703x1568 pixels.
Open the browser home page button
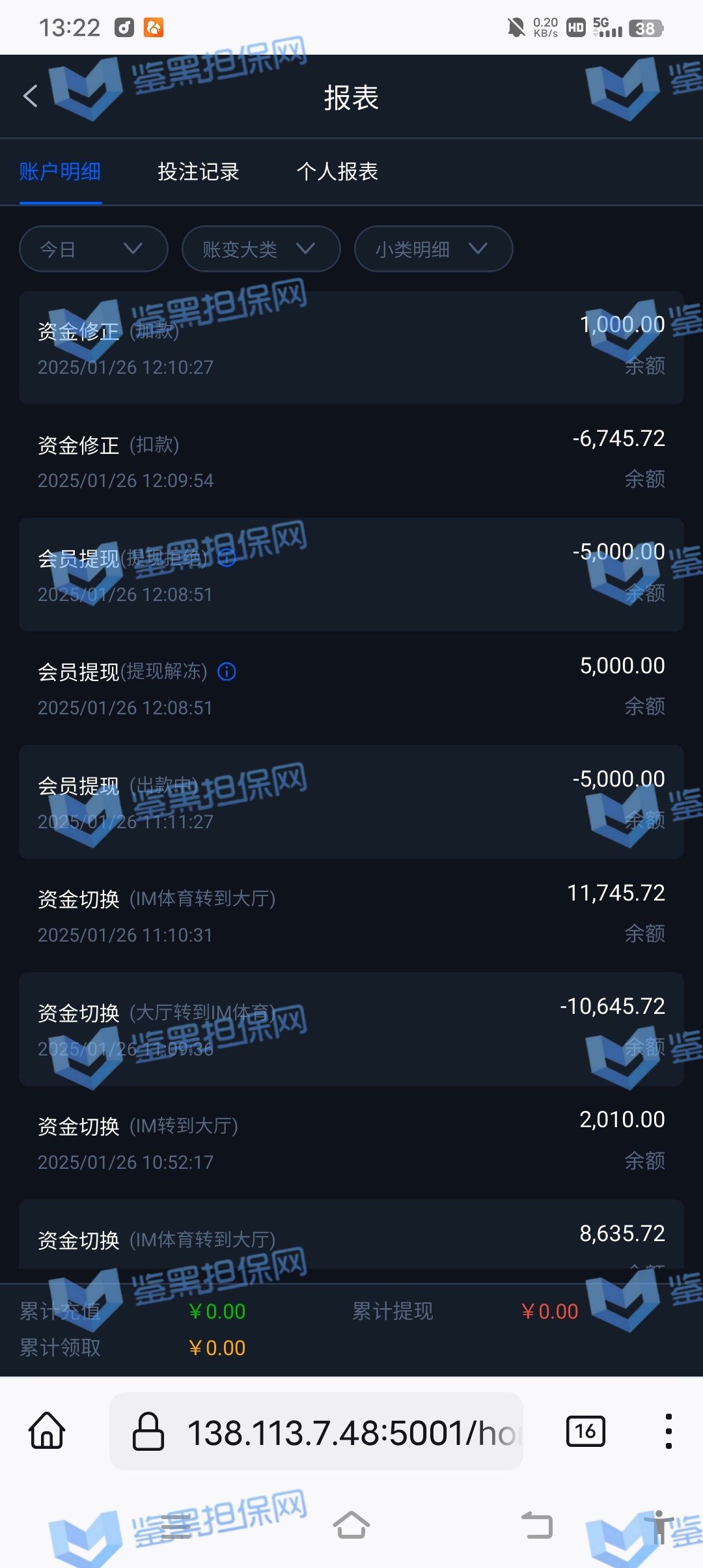pyautogui.click(x=48, y=1431)
